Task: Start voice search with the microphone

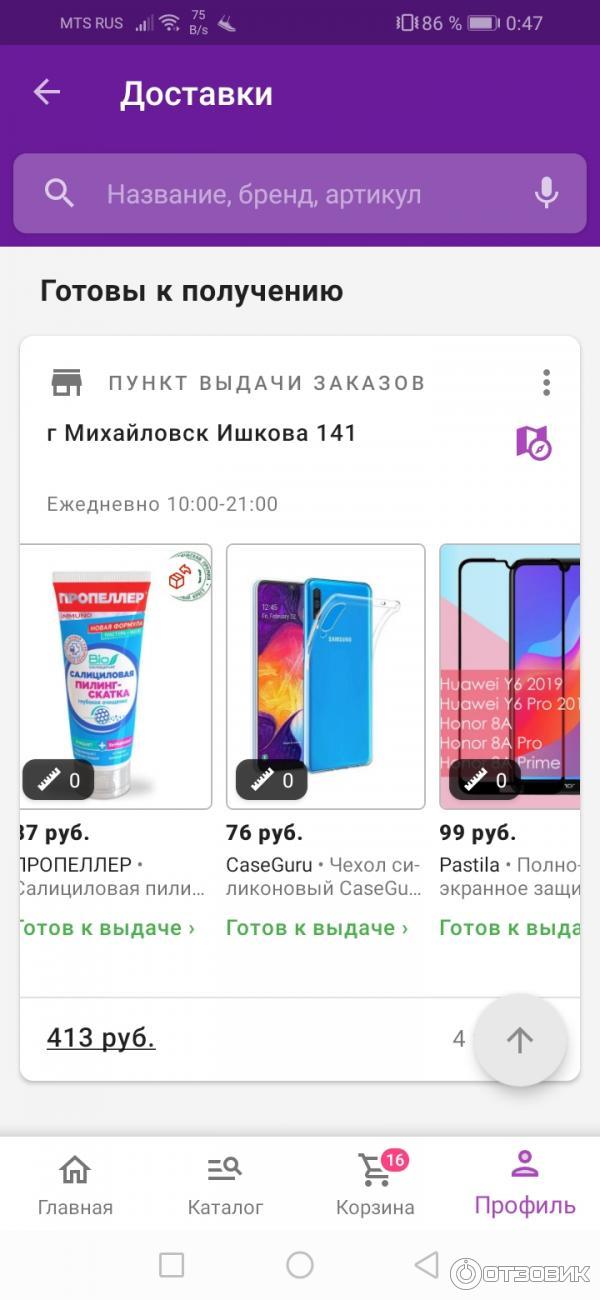Action: click(546, 193)
